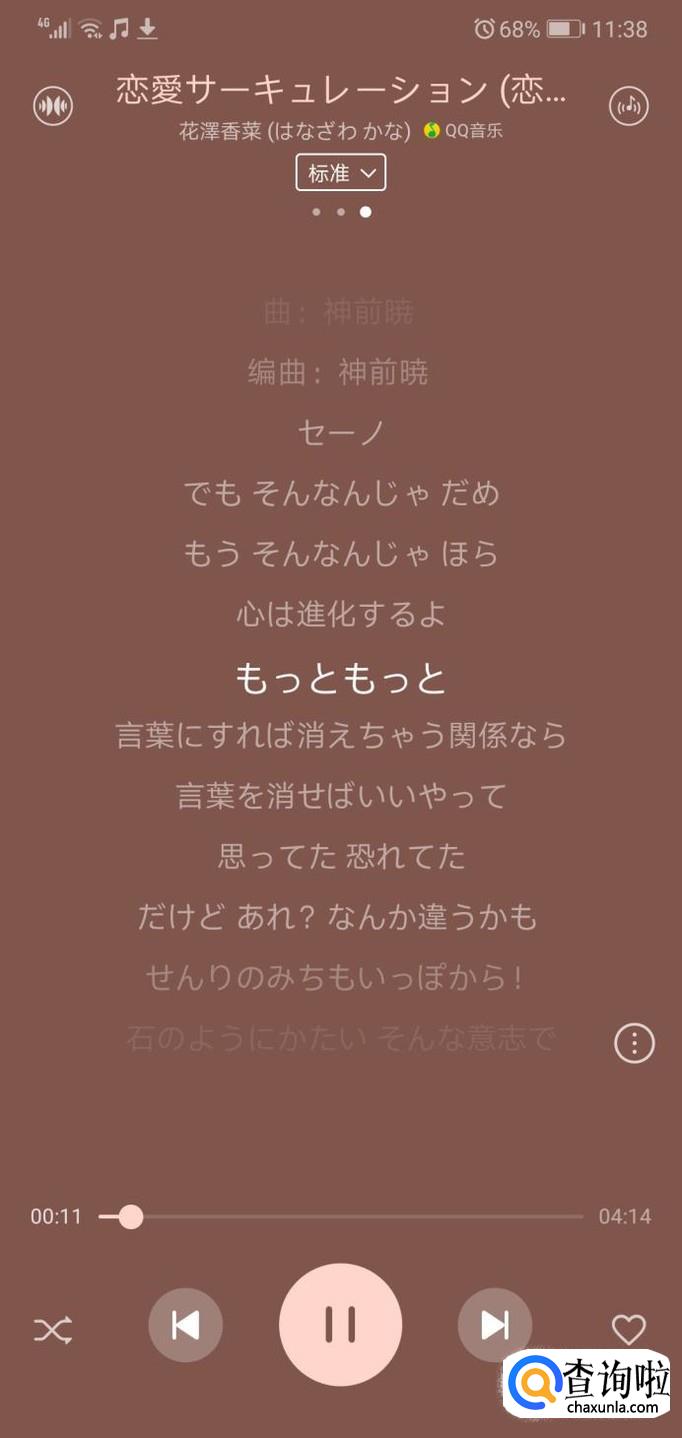Expand the 标准 sound quality dropdown
The width and height of the screenshot is (682, 1438).
(341, 173)
